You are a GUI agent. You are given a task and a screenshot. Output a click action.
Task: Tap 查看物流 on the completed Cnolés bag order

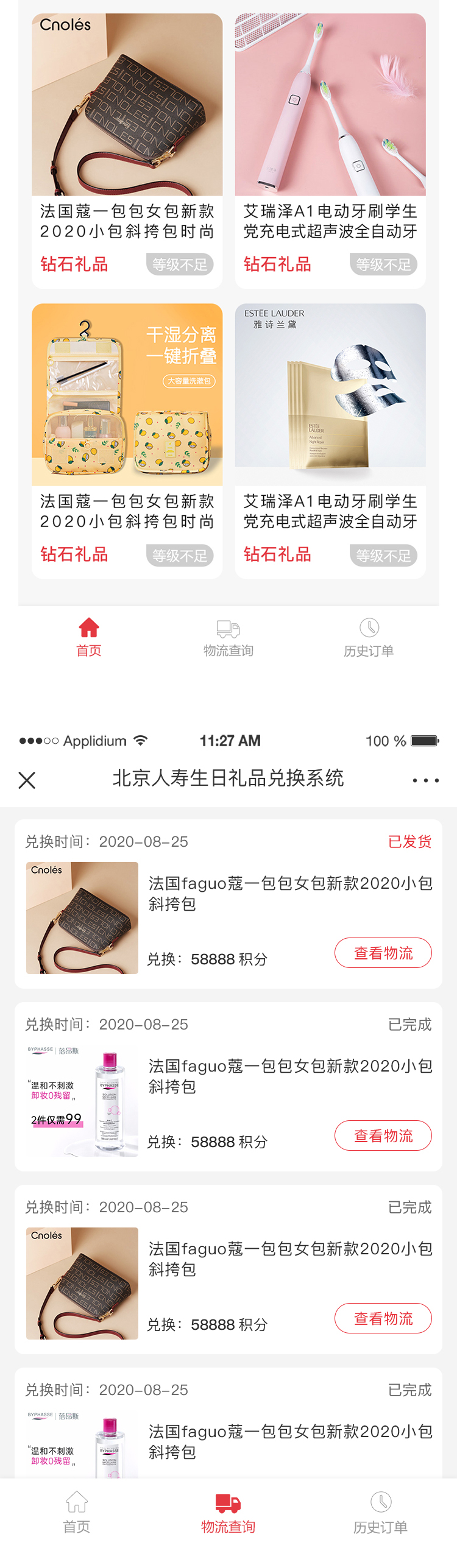click(383, 1318)
